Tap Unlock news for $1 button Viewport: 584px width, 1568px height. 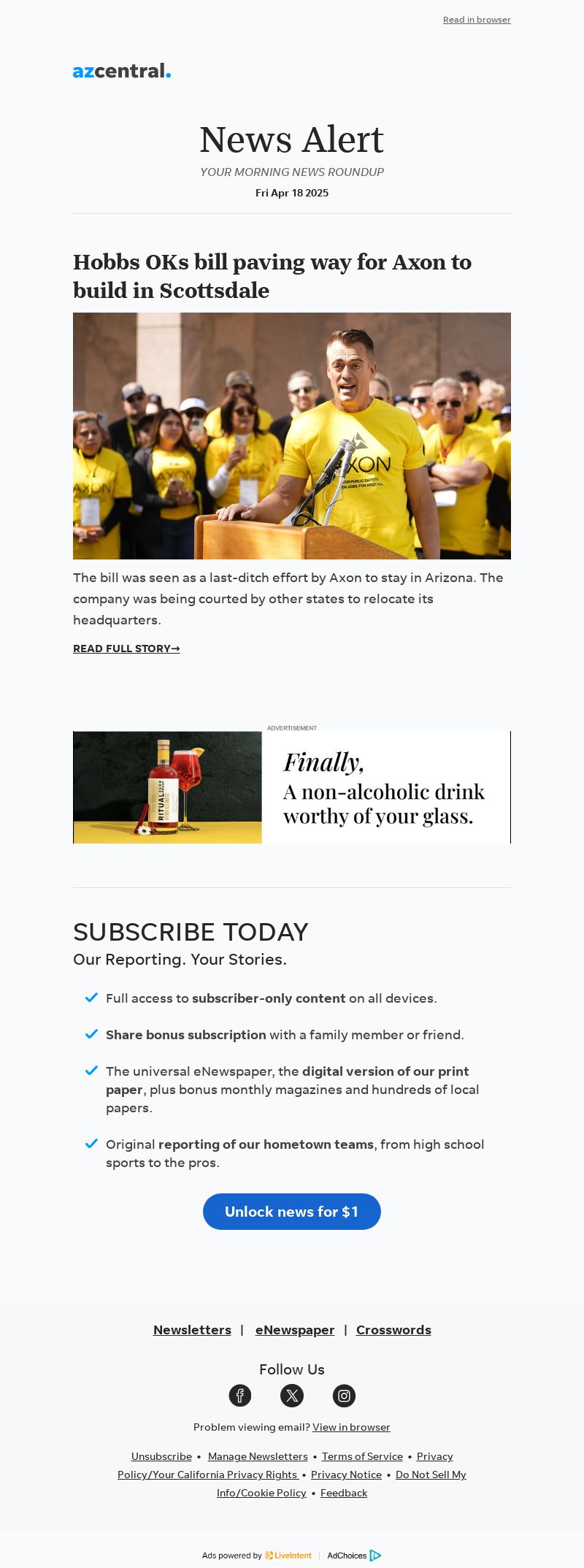[292, 1212]
